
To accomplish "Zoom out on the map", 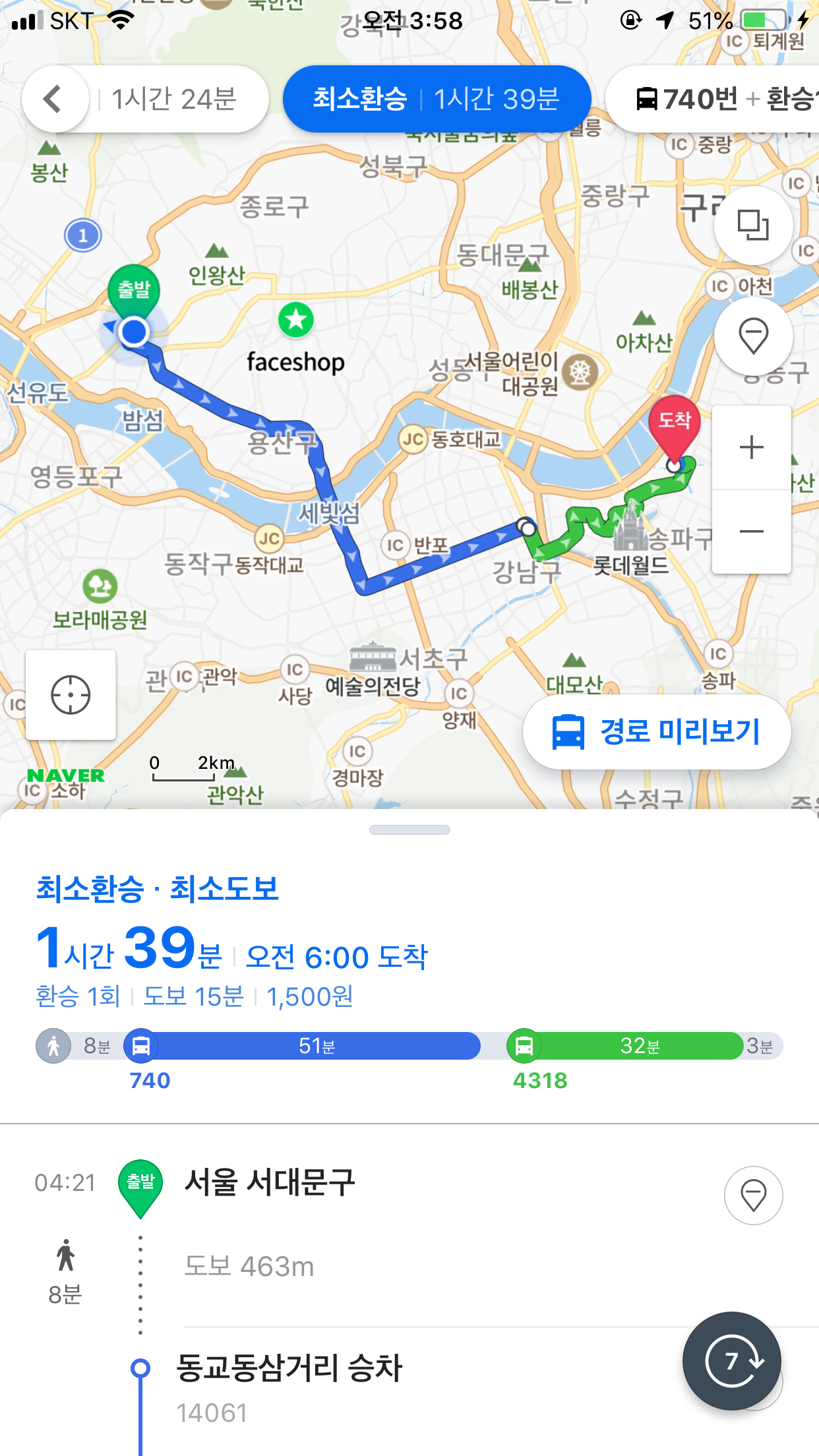I will click(x=752, y=531).
